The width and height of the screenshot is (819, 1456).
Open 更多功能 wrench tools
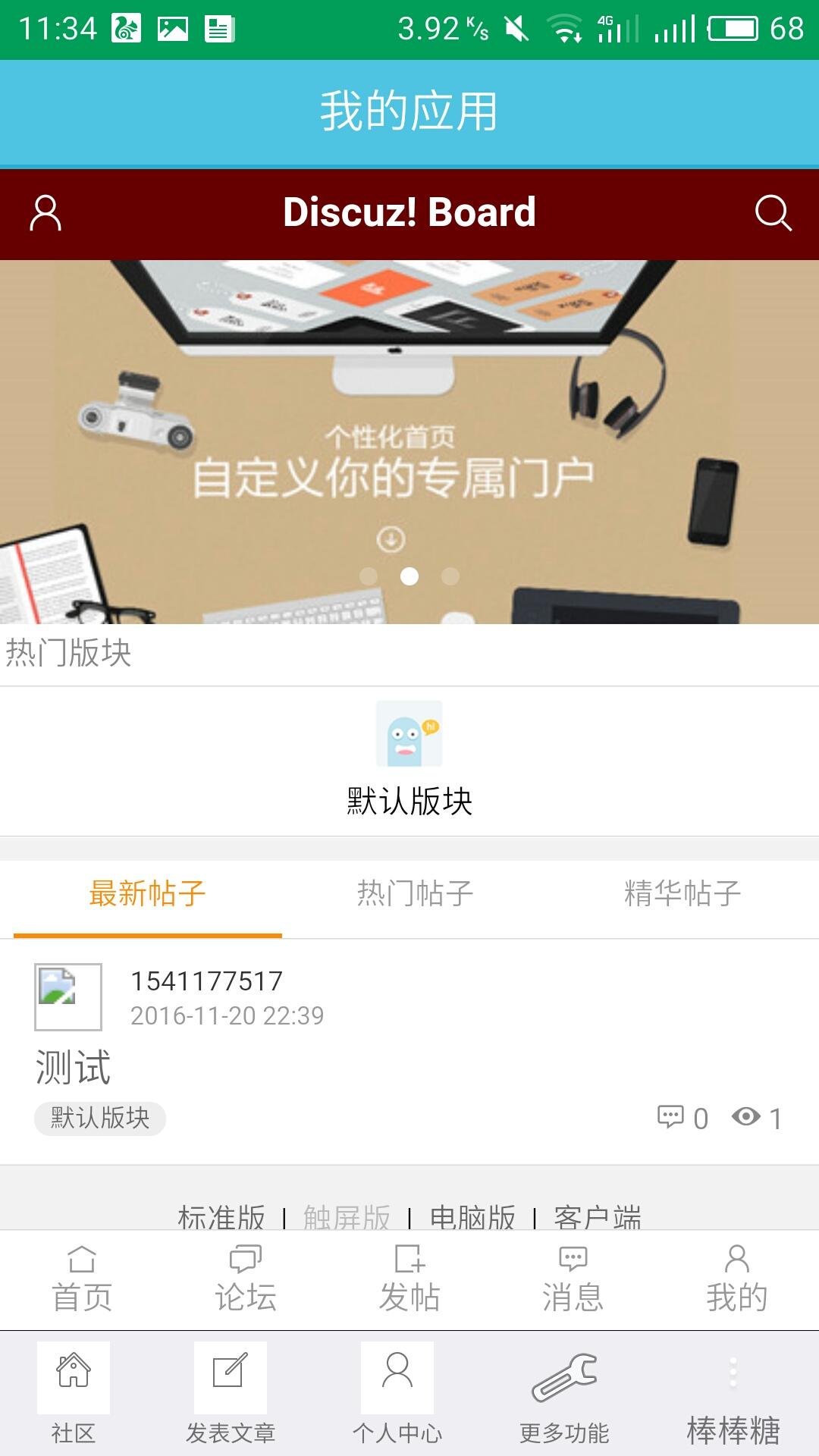point(564,1394)
